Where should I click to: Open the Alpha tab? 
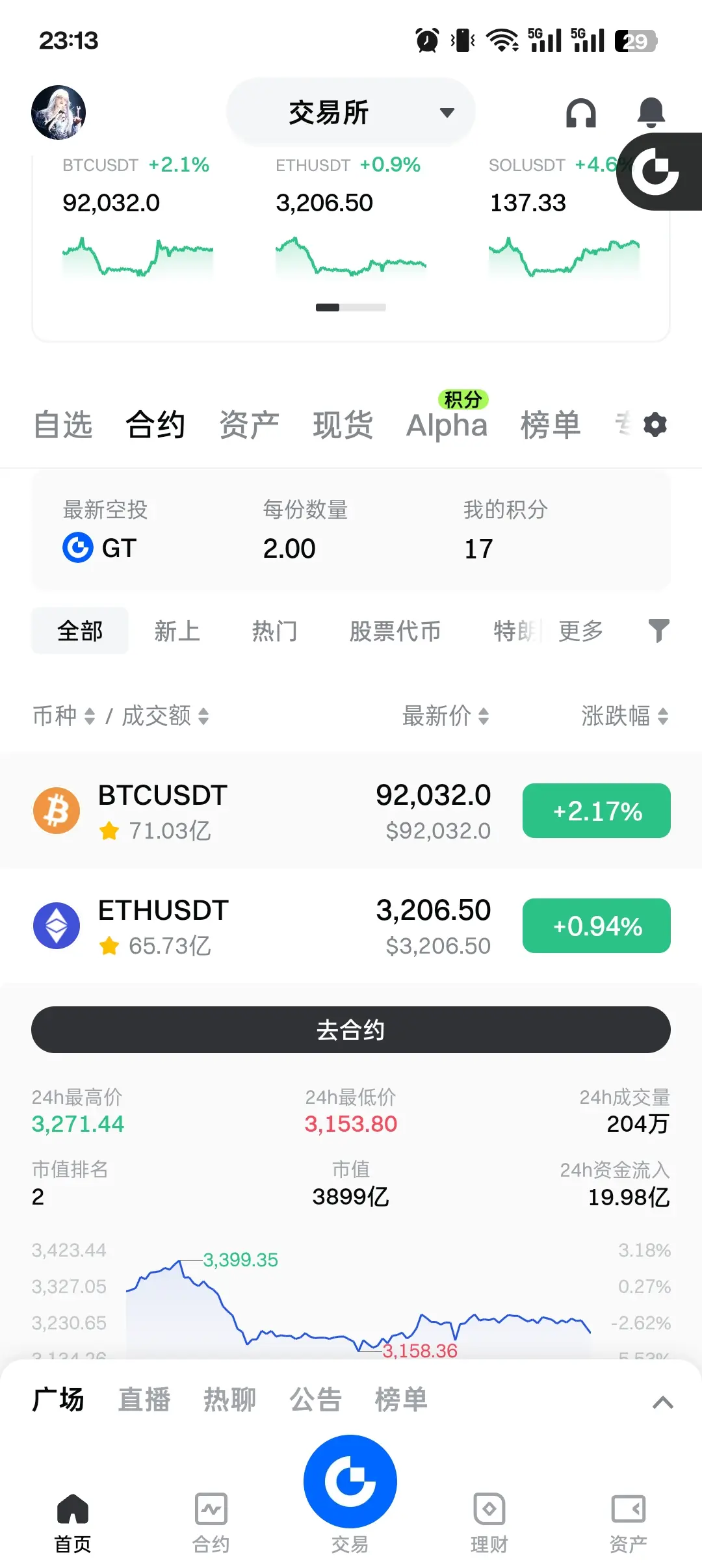click(447, 425)
